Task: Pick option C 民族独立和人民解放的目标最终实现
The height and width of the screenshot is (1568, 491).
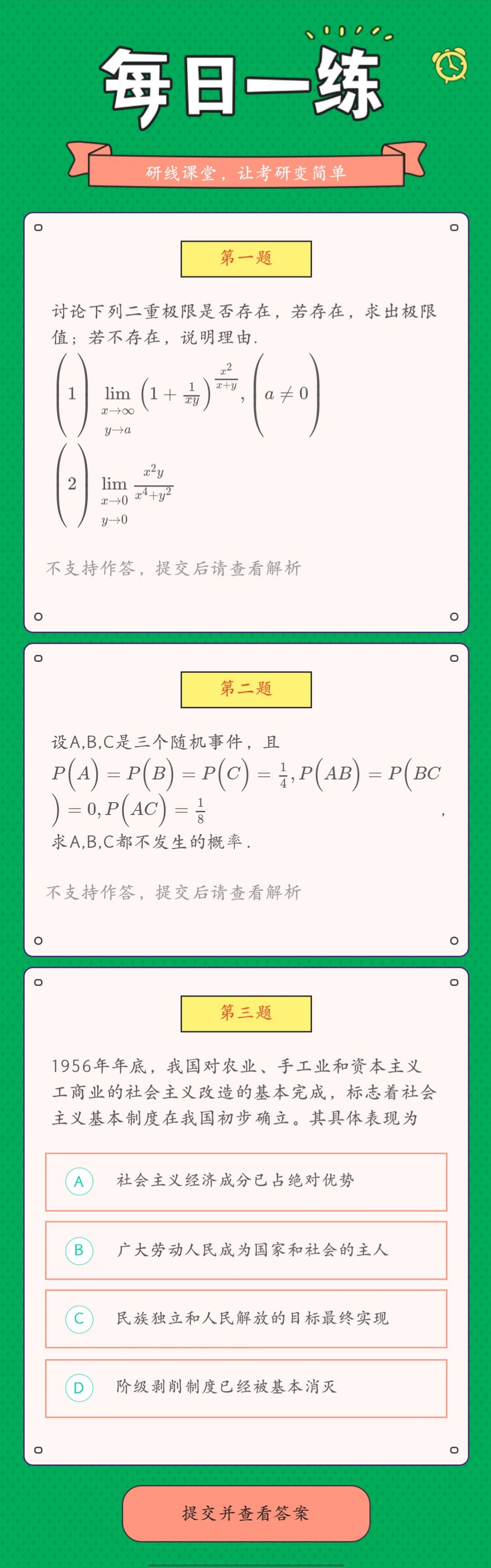Action: click(245, 1319)
